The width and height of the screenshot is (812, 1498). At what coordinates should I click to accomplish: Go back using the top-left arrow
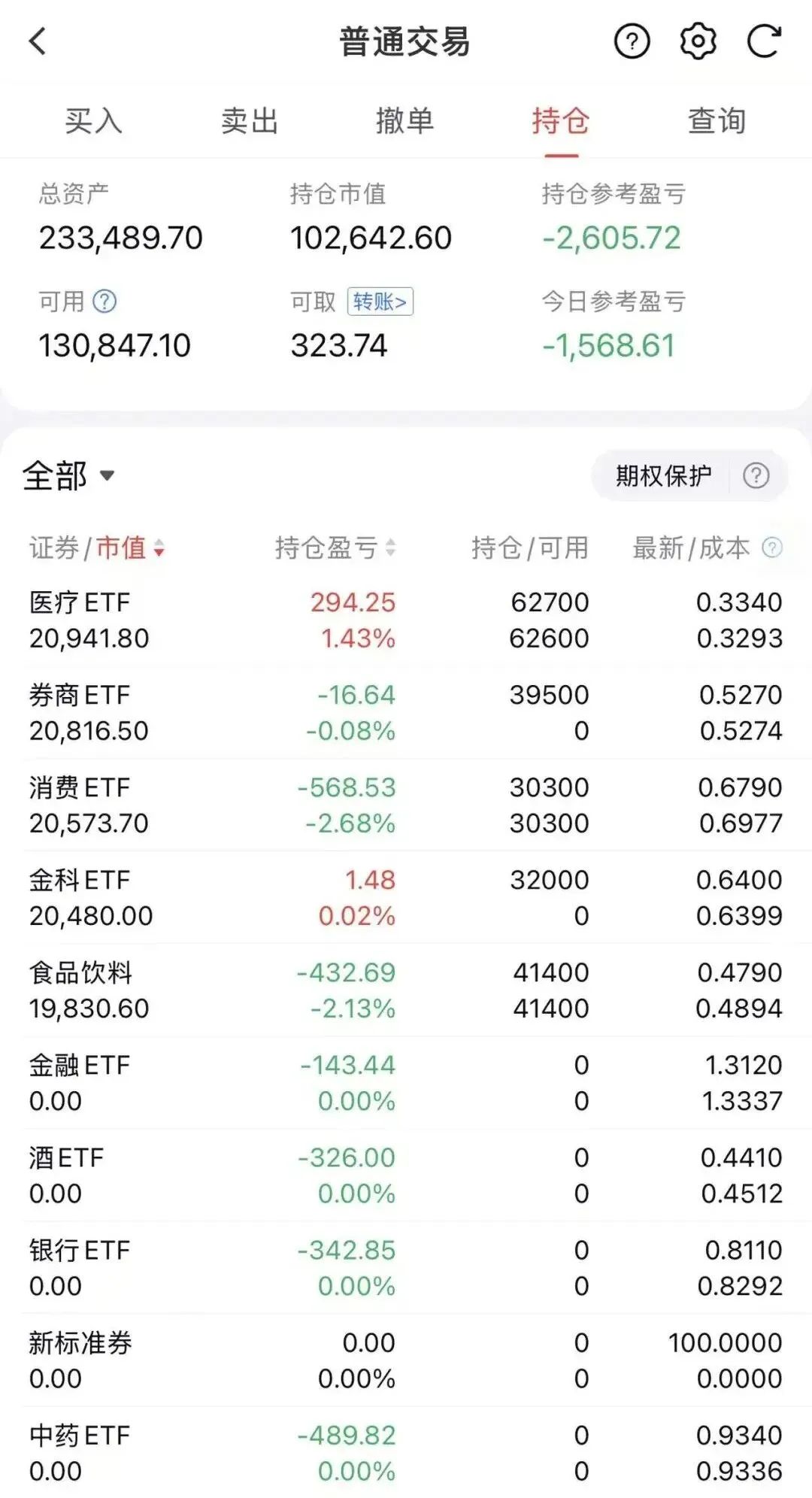tap(38, 41)
